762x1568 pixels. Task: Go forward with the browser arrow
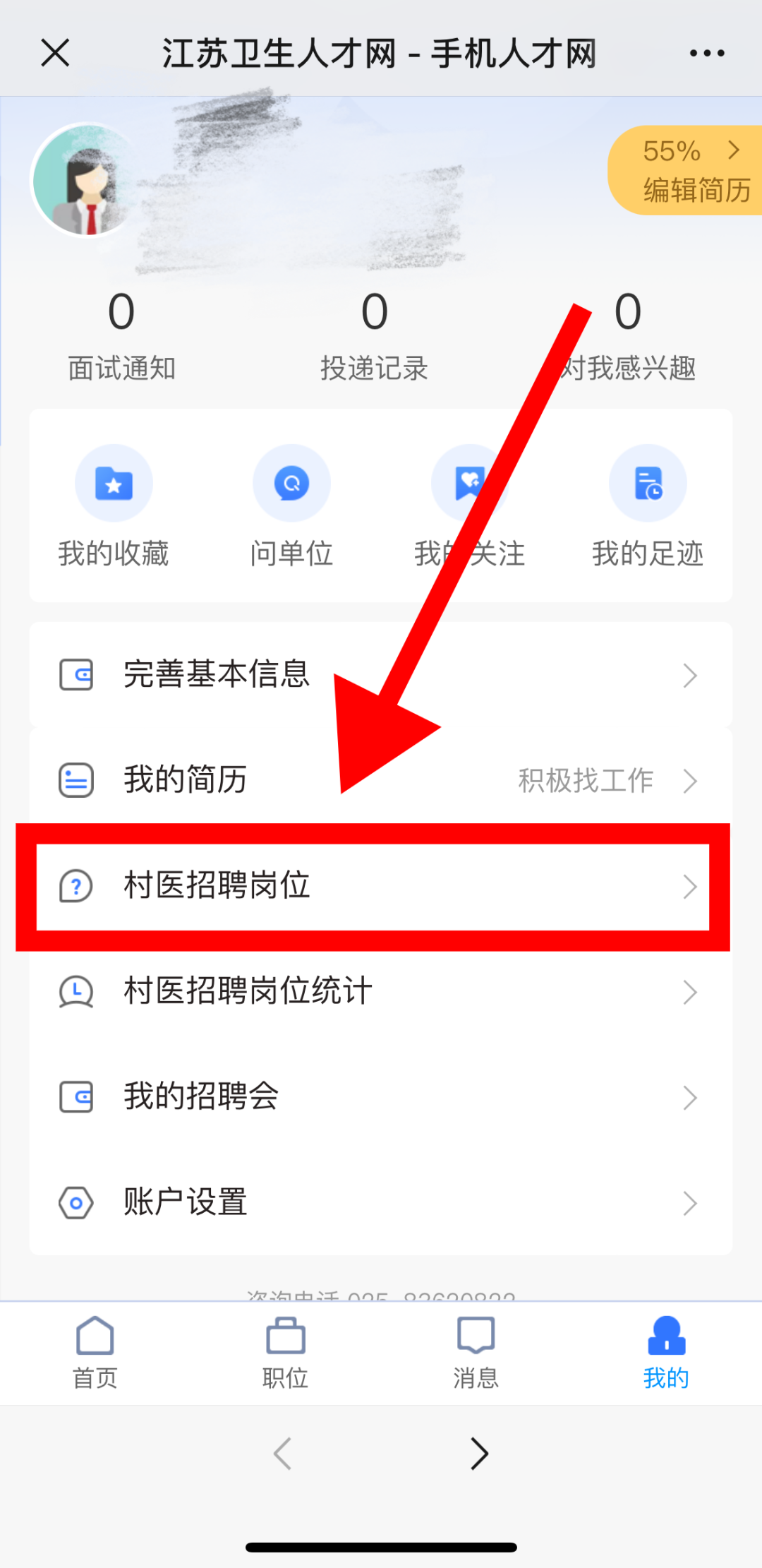[x=479, y=1454]
